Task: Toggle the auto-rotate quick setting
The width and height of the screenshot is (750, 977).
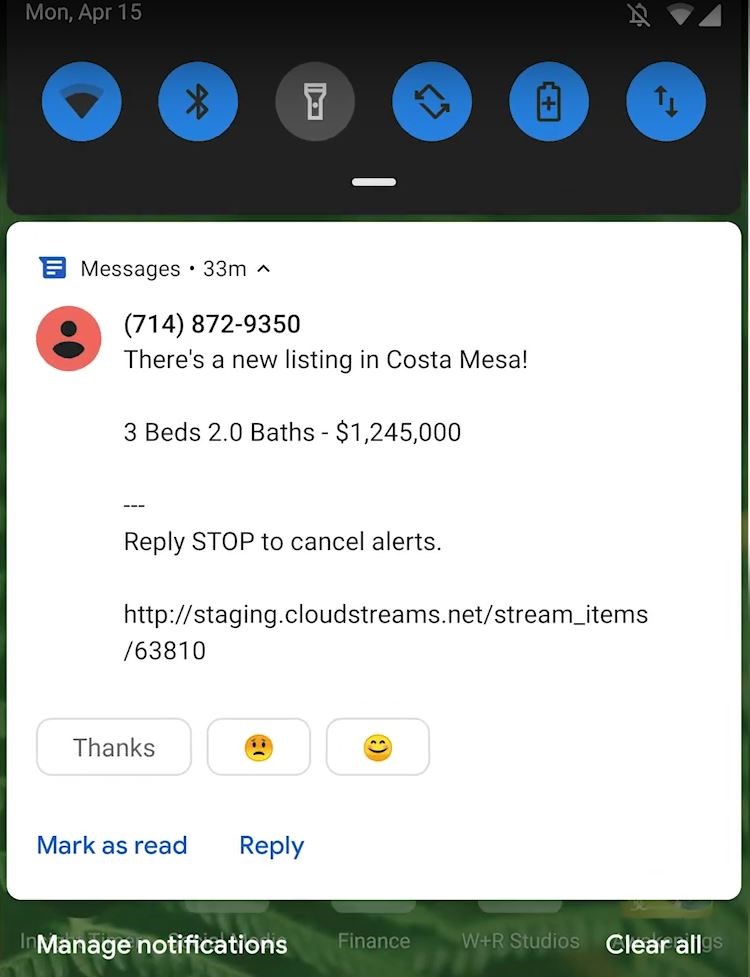Action: click(x=432, y=102)
